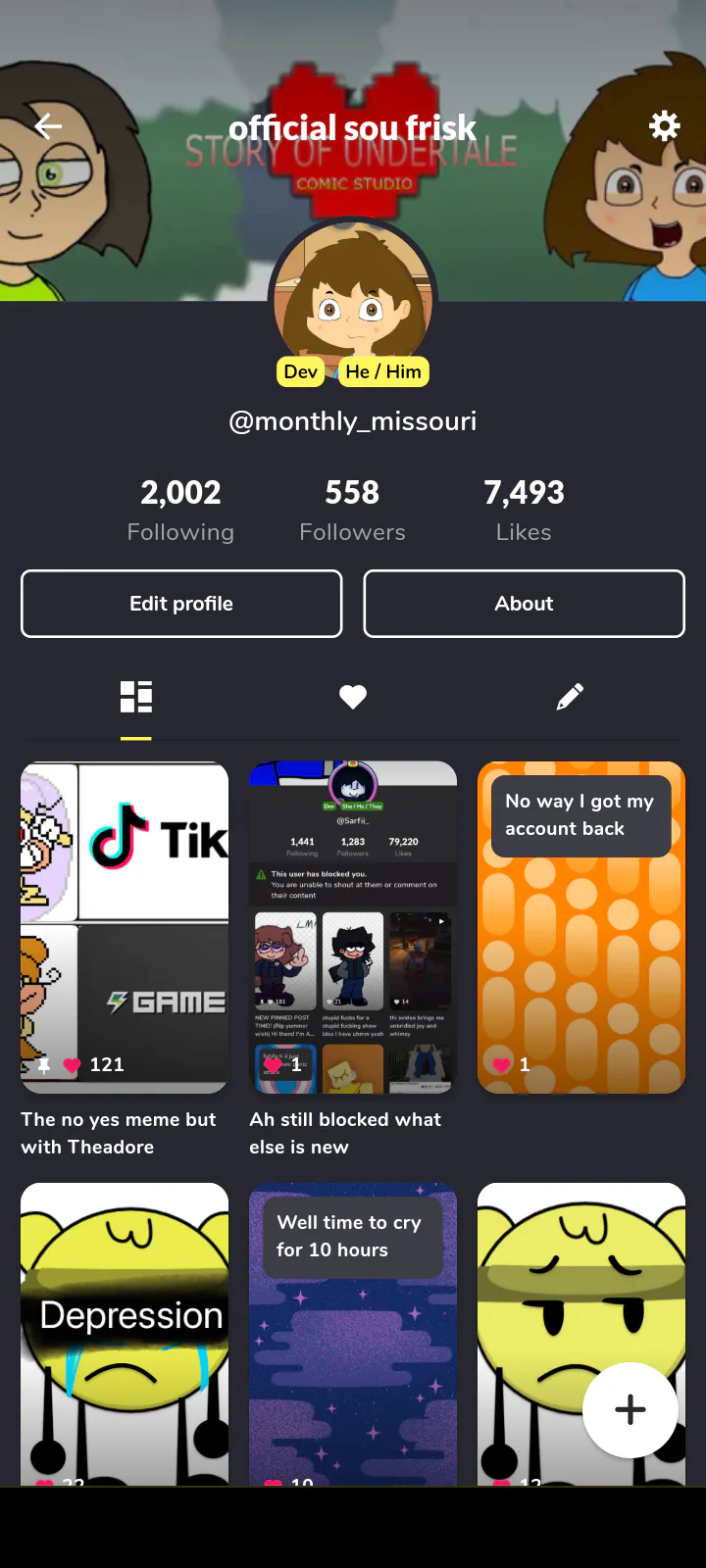Screen dimensions: 706x1568
Task: Open the 'Well time to cry' post
Action: point(353,1334)
